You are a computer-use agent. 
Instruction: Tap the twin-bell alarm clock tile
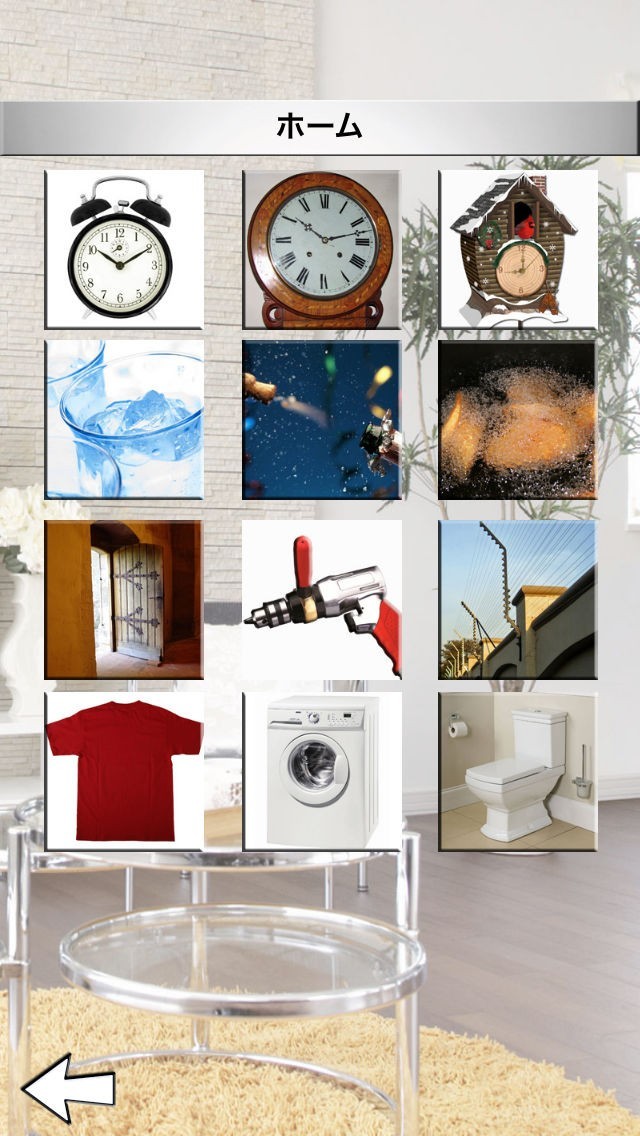click(124, 249)
